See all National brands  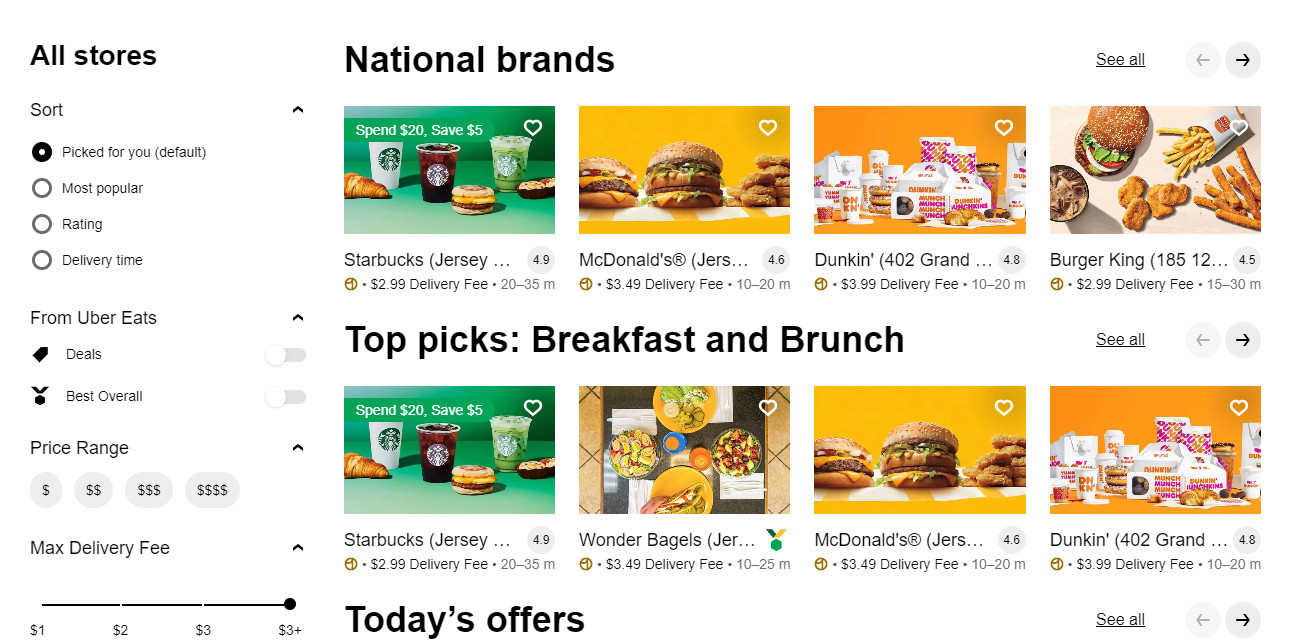[x=1120, y=60]
